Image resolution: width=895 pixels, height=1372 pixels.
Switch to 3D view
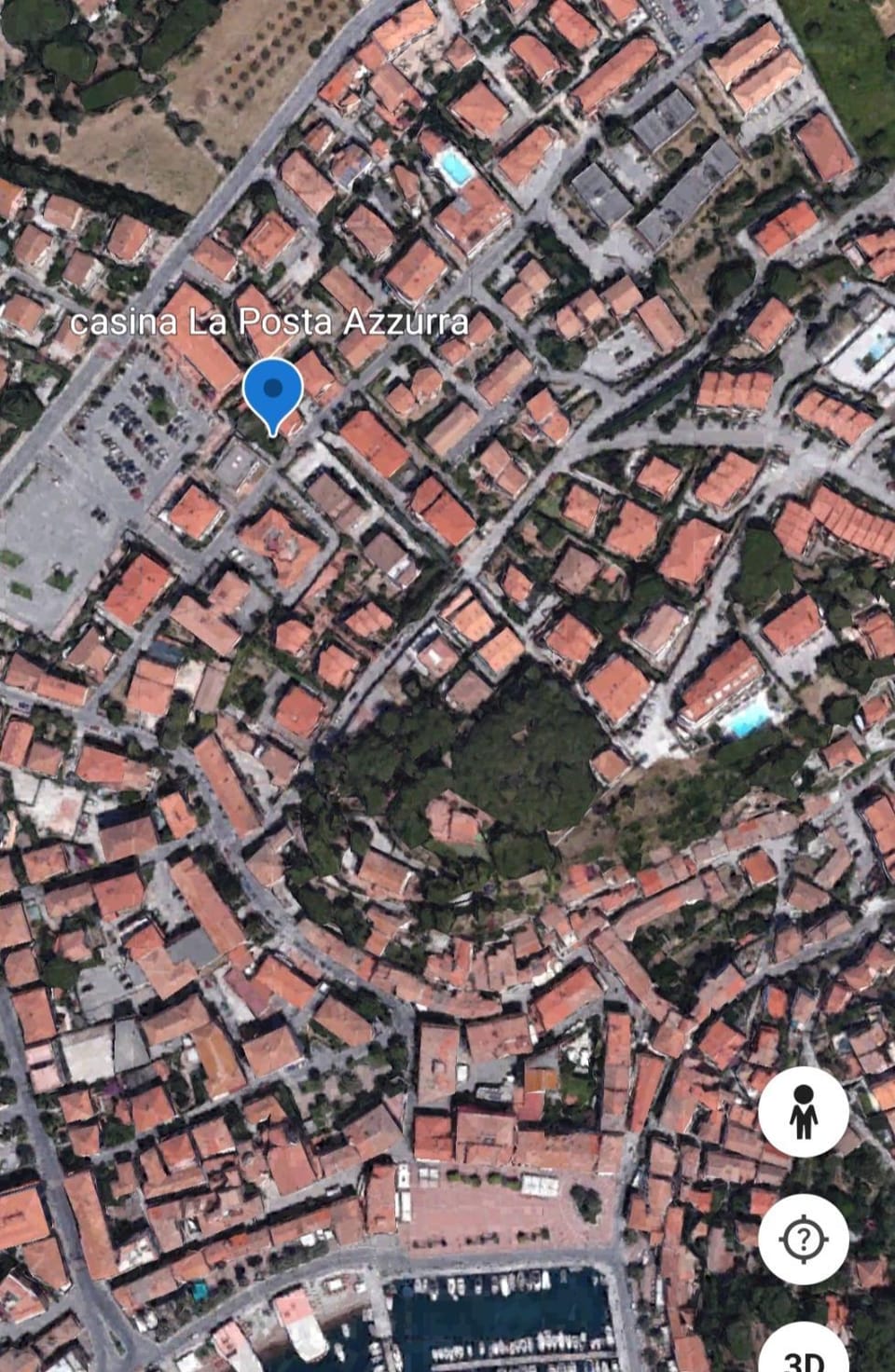(803, 1353)
